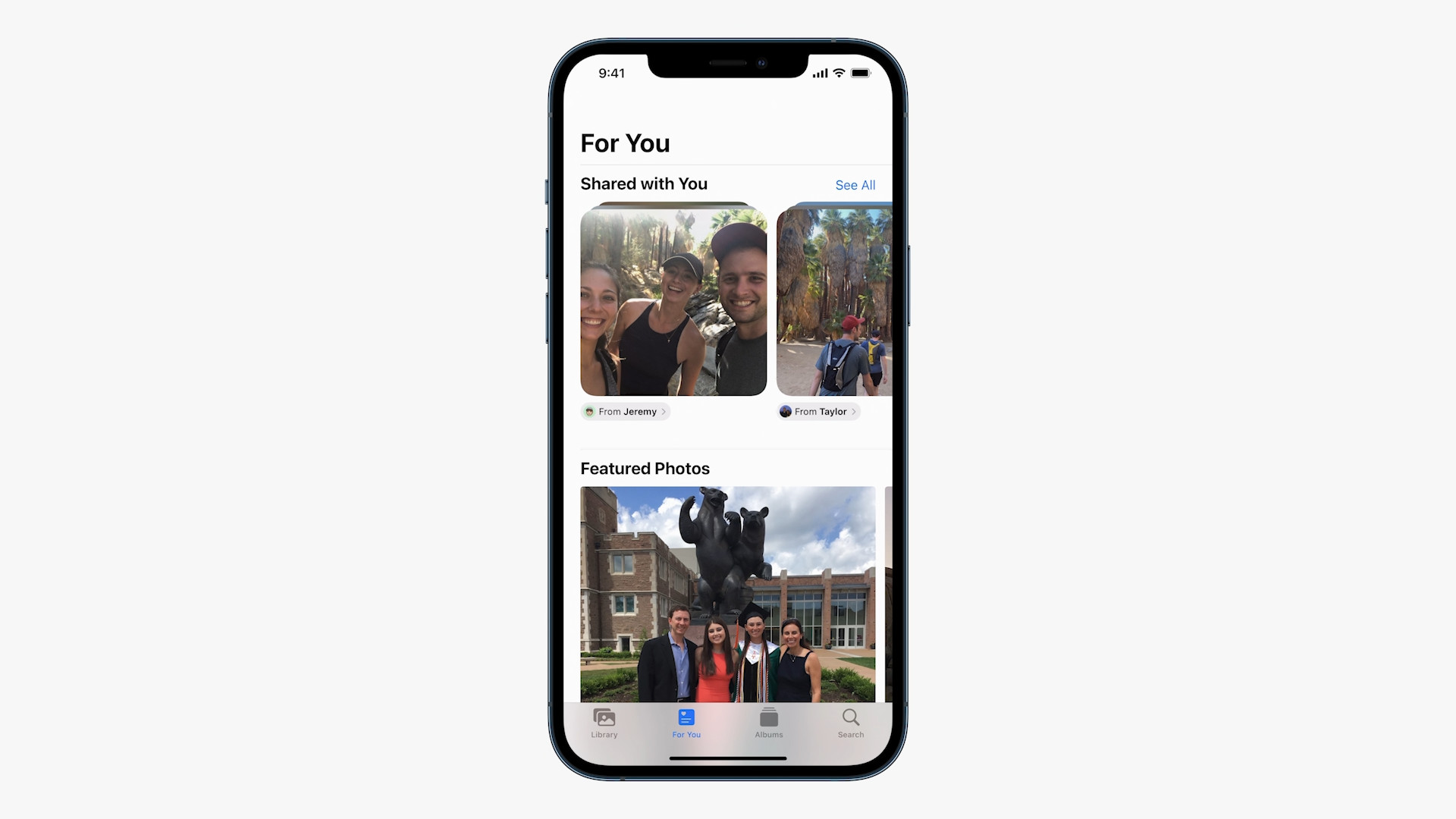Tap the From Jeremy chip
Screen dimensions: 1456x819
[626, 412]
